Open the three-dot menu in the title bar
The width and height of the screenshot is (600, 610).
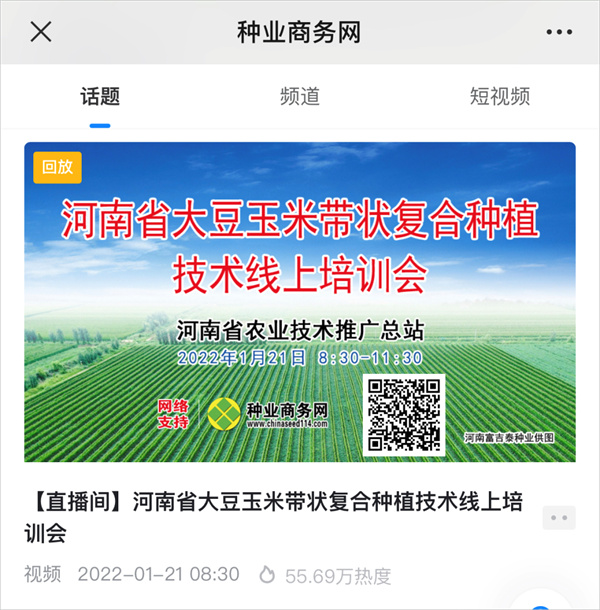(x=559, y=32)
